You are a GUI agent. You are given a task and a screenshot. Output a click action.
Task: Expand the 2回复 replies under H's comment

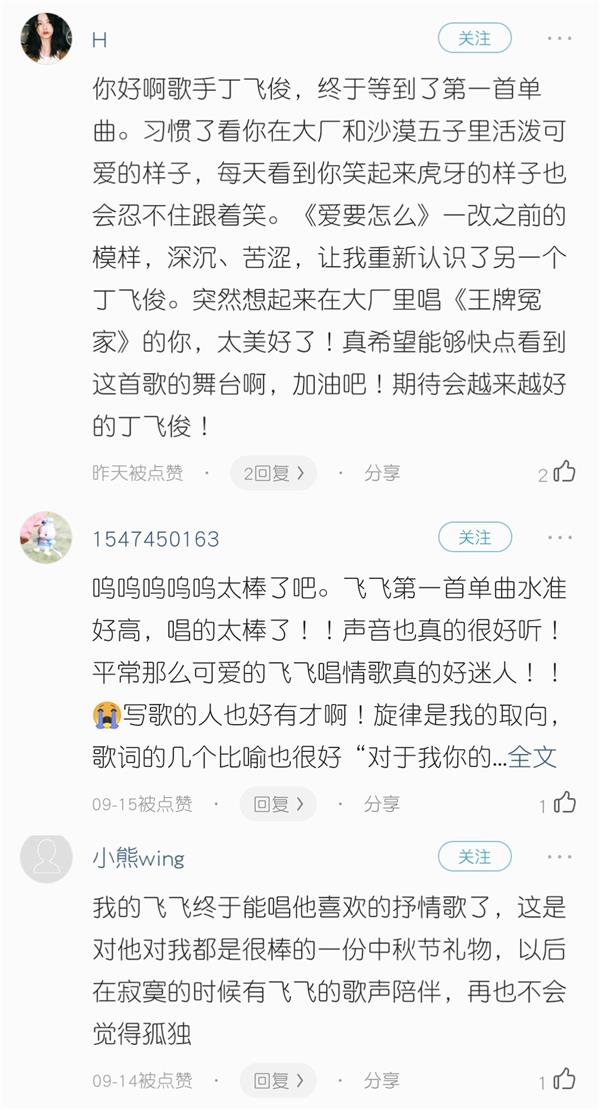(273, 473)
